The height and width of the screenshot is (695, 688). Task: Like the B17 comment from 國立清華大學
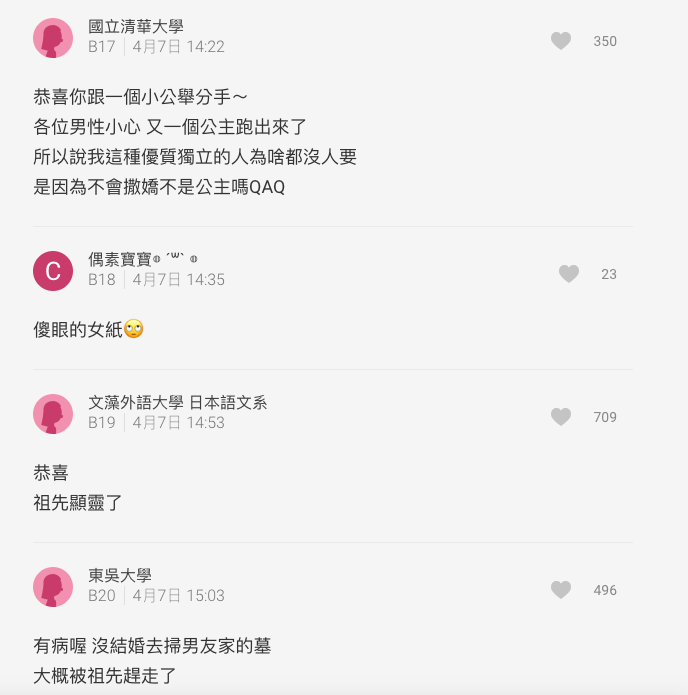561,41
